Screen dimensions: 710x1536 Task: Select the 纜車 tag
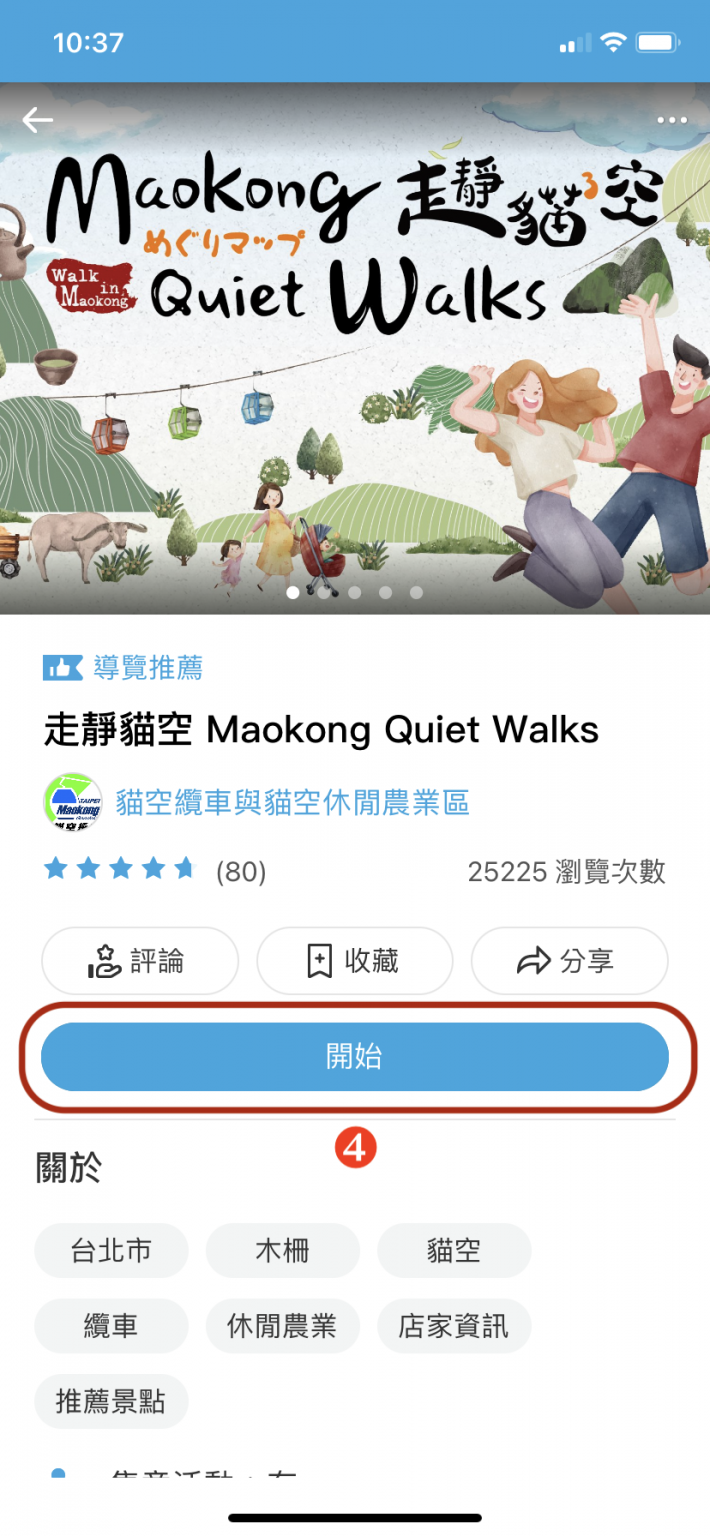point(111,1326)
